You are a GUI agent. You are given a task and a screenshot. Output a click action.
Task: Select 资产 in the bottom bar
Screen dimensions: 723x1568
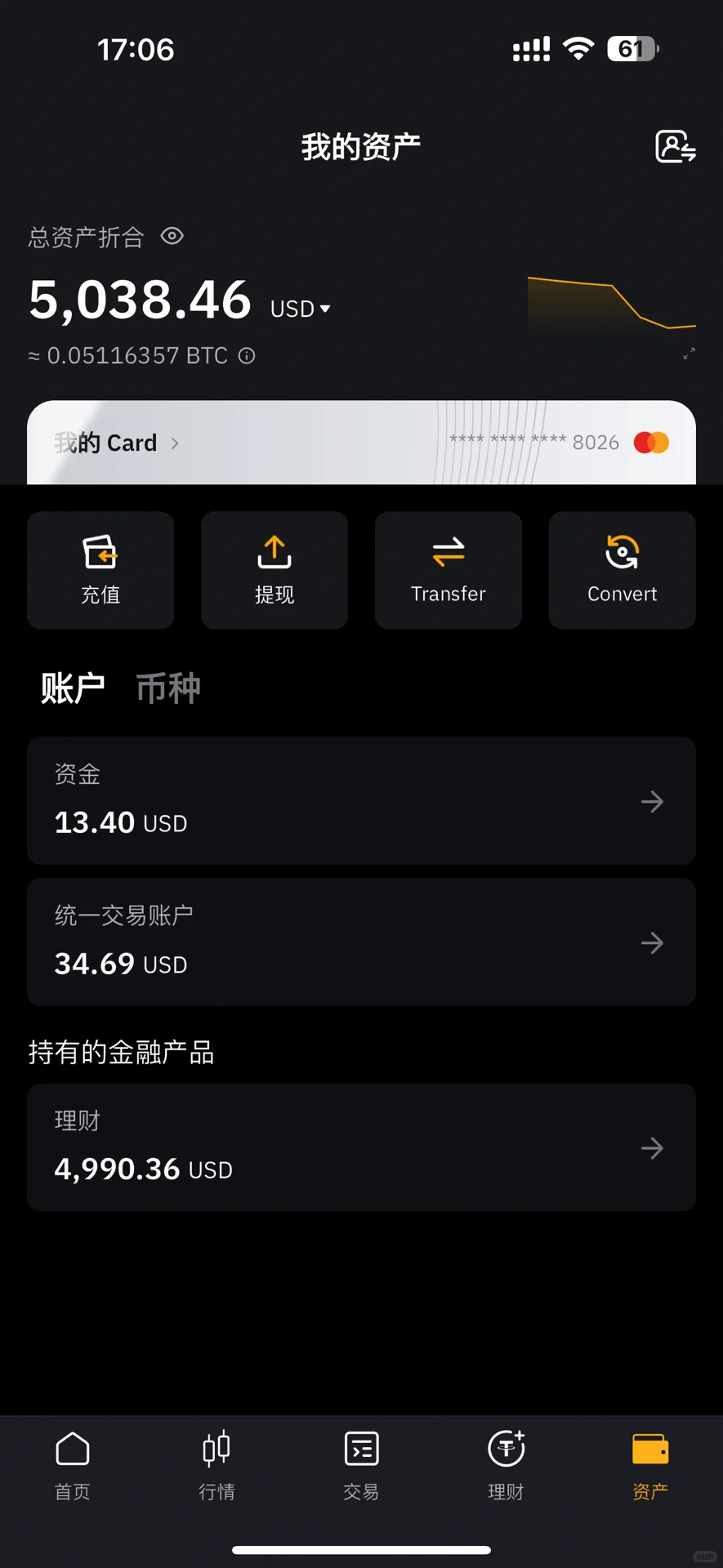650,1466
